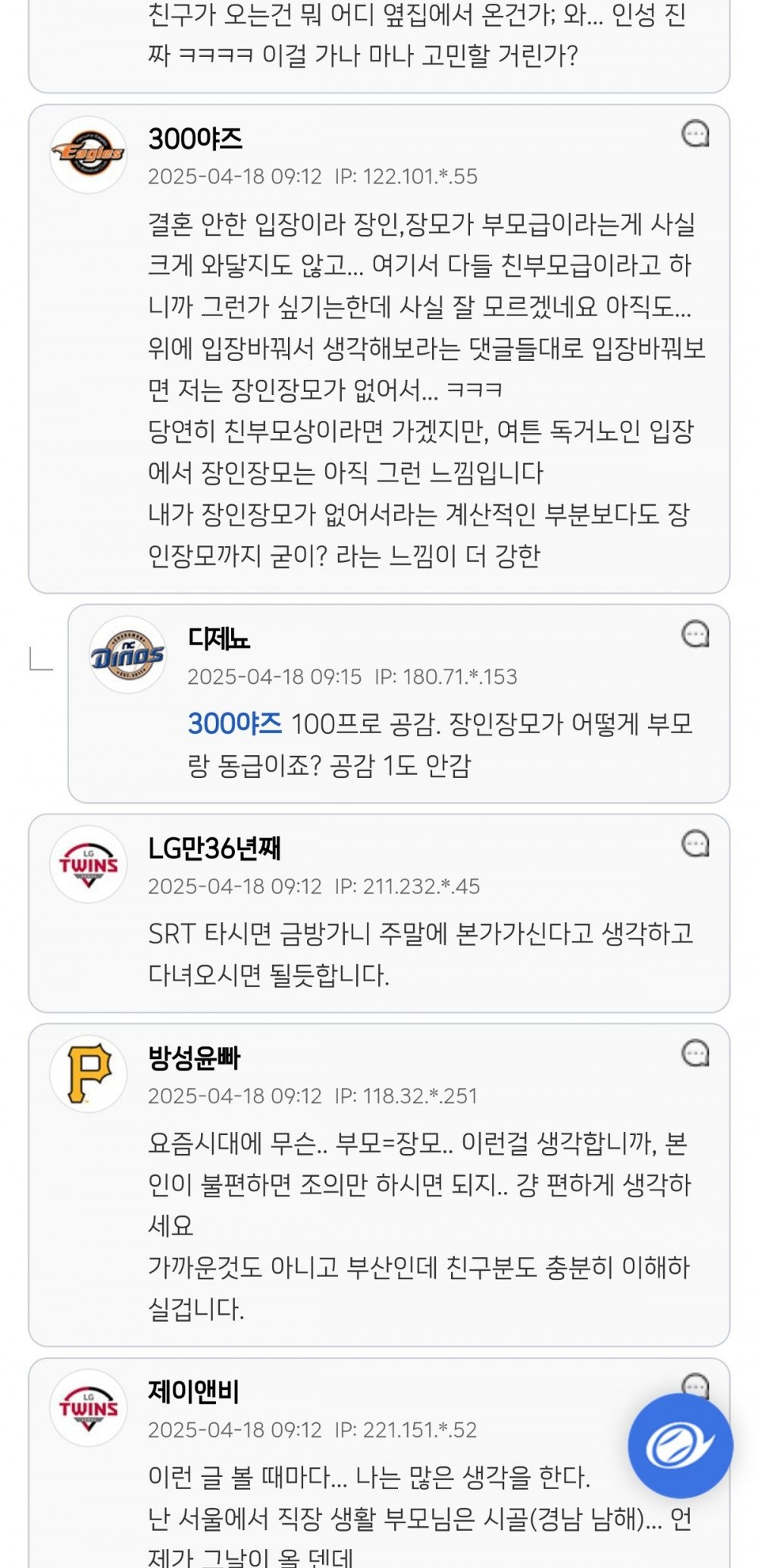The height and width of the screenshot is (1568, 758).
Task: Open 디제뇨's user profile
Action: pos(218,639)
